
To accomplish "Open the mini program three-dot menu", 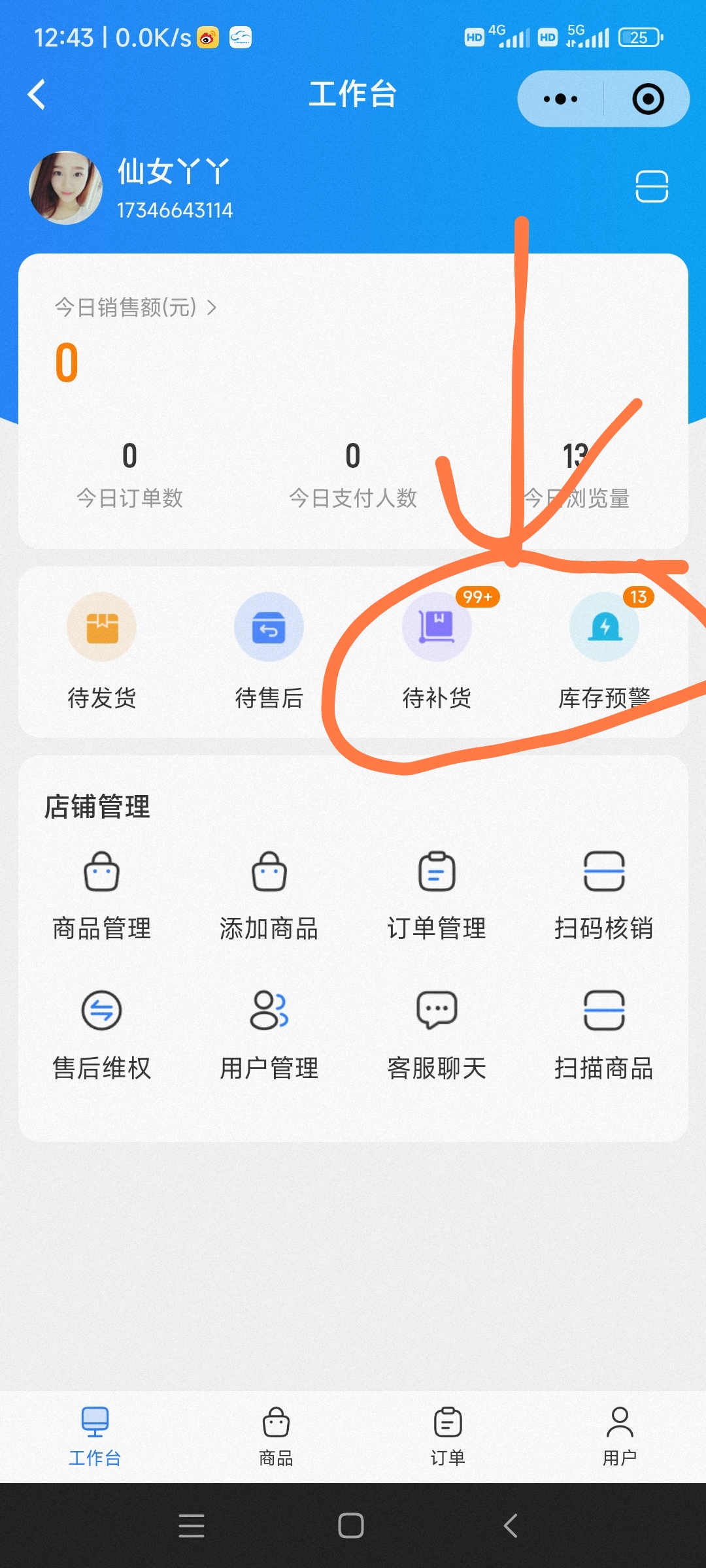I will [560, 99].
